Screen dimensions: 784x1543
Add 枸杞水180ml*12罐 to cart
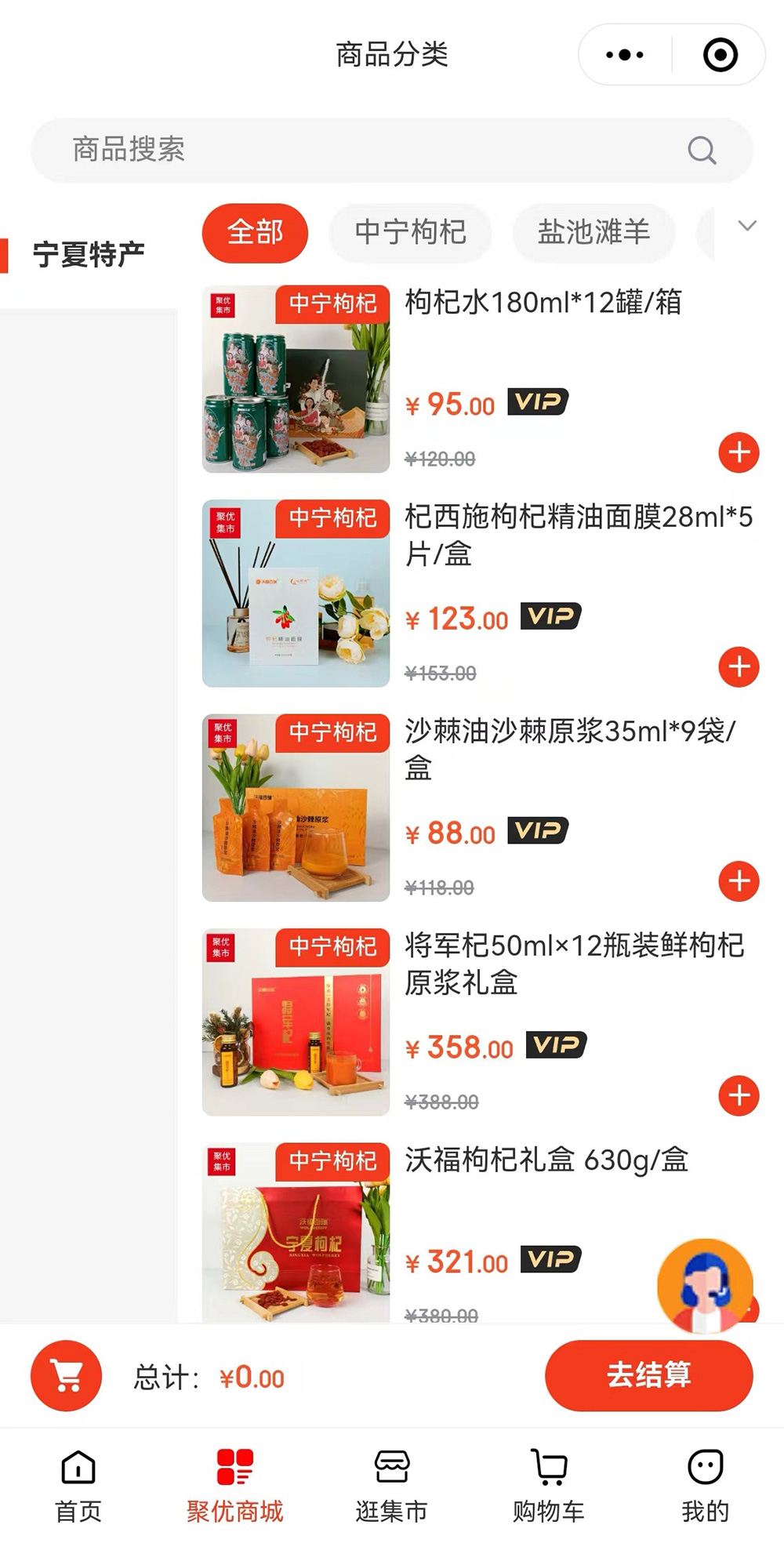click(x=739, y=452)
